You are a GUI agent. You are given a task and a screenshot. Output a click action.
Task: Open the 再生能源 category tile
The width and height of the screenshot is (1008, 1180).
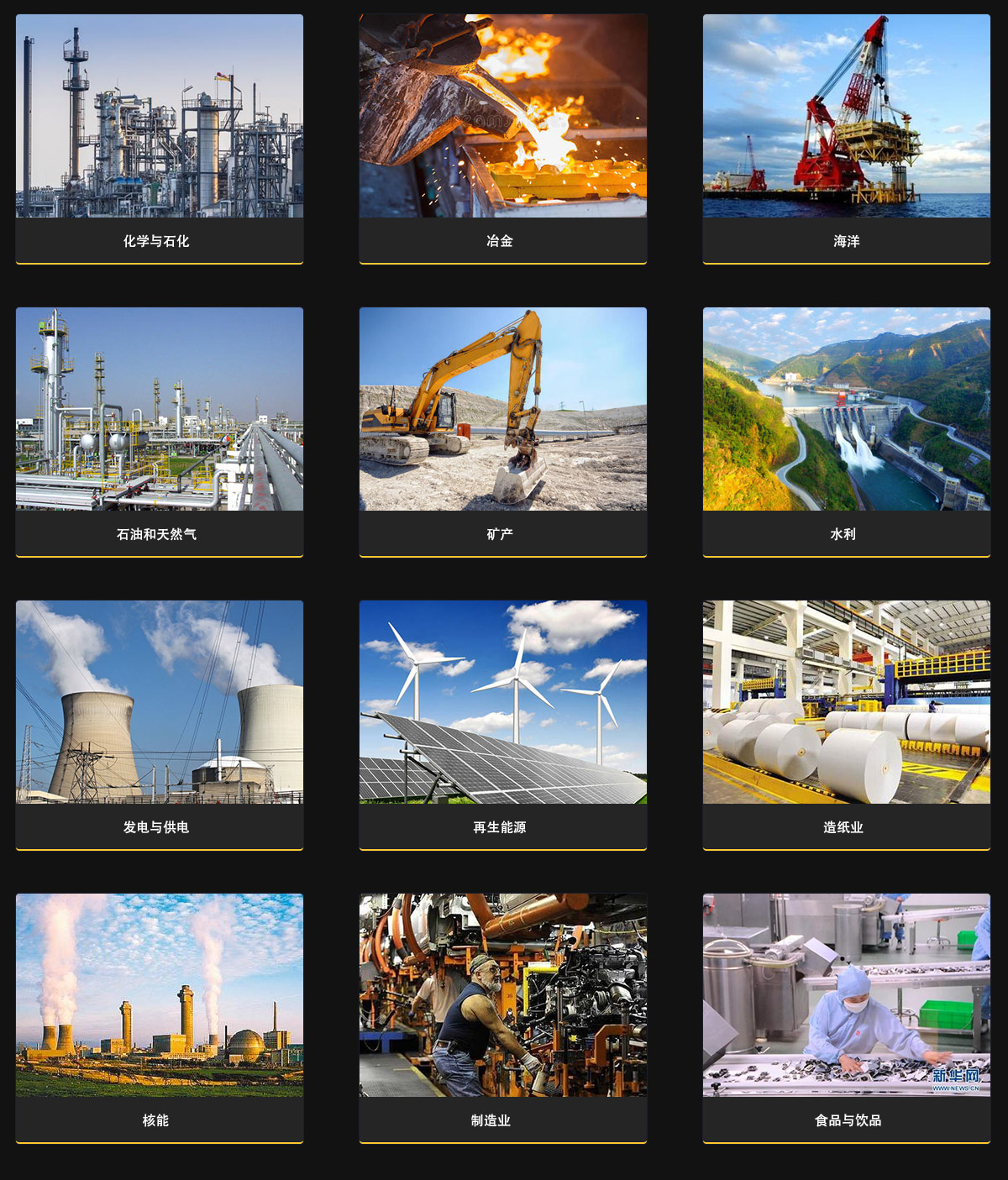click(502, 725)
